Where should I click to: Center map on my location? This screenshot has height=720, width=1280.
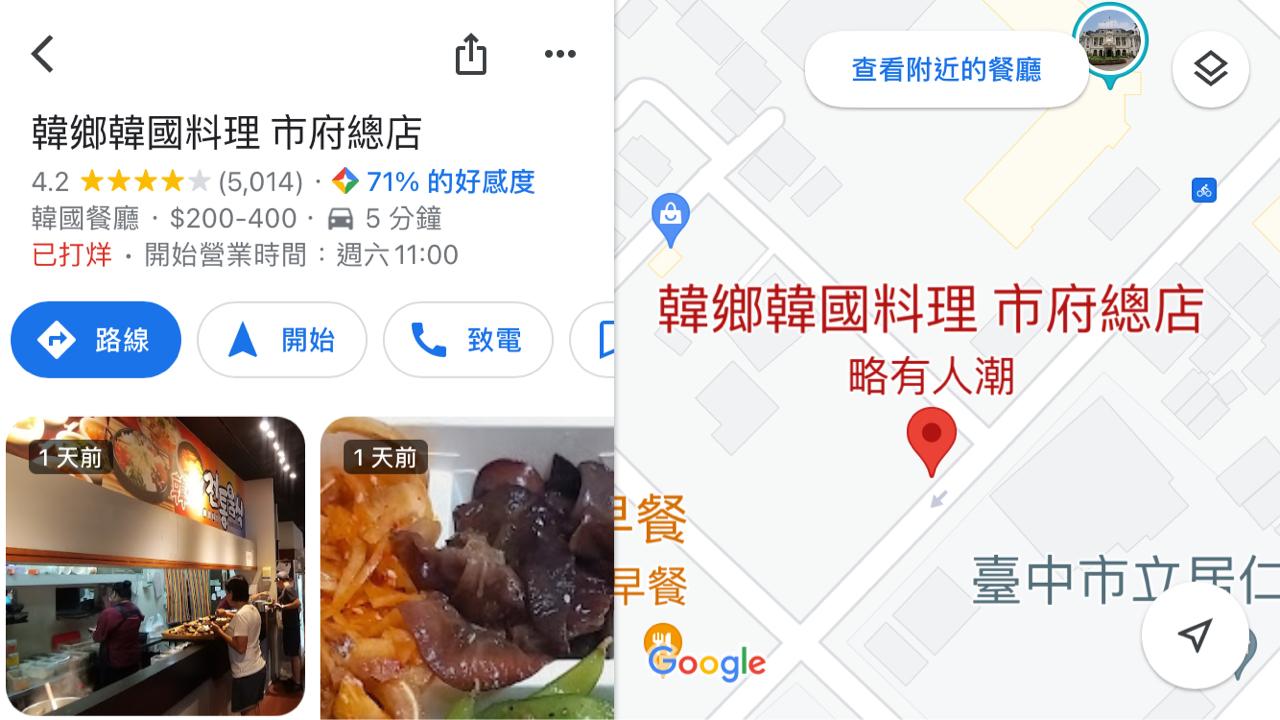coord(1195,635)
